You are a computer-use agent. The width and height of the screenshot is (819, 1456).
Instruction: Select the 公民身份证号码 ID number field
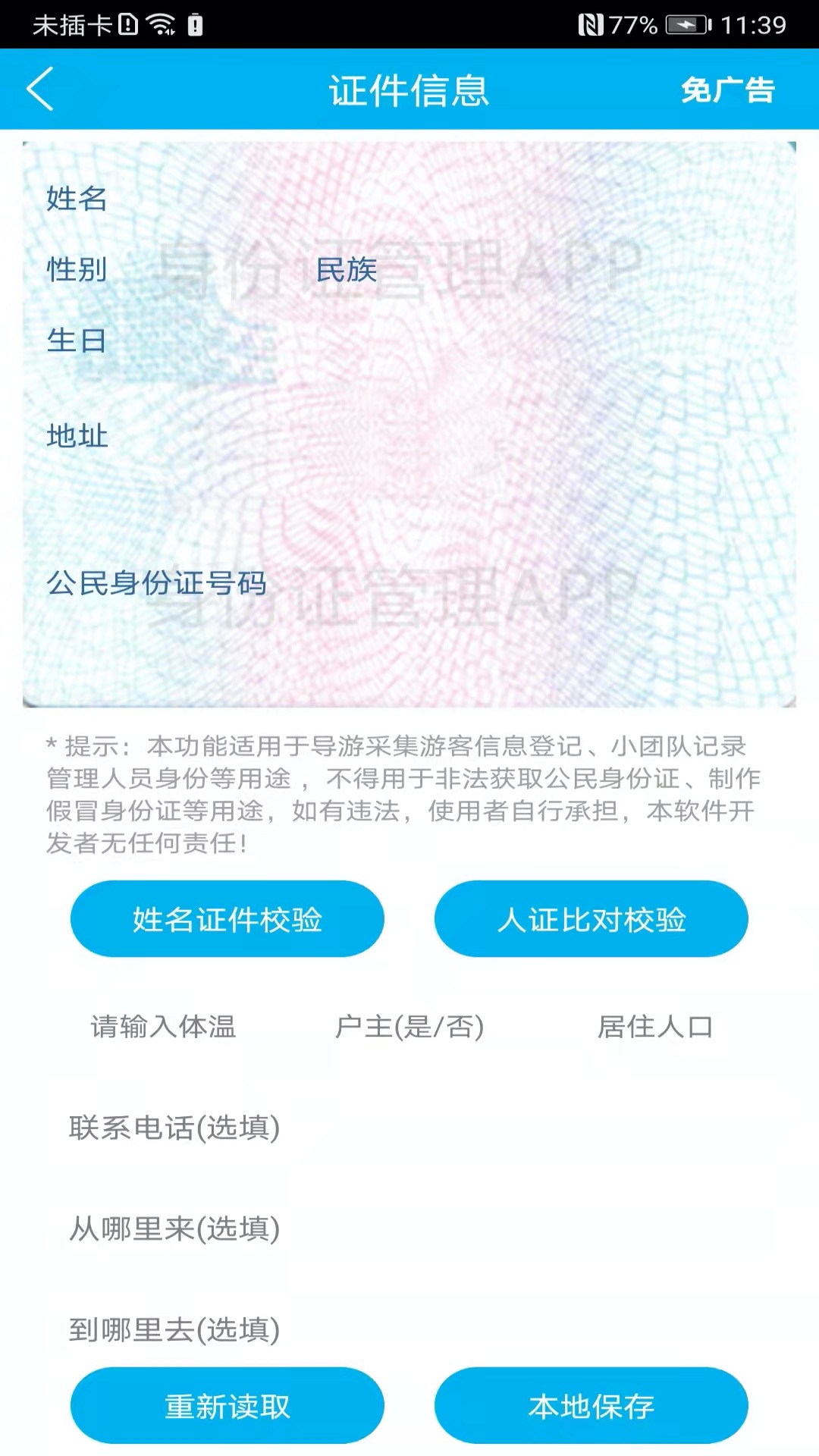pos(157,585)
